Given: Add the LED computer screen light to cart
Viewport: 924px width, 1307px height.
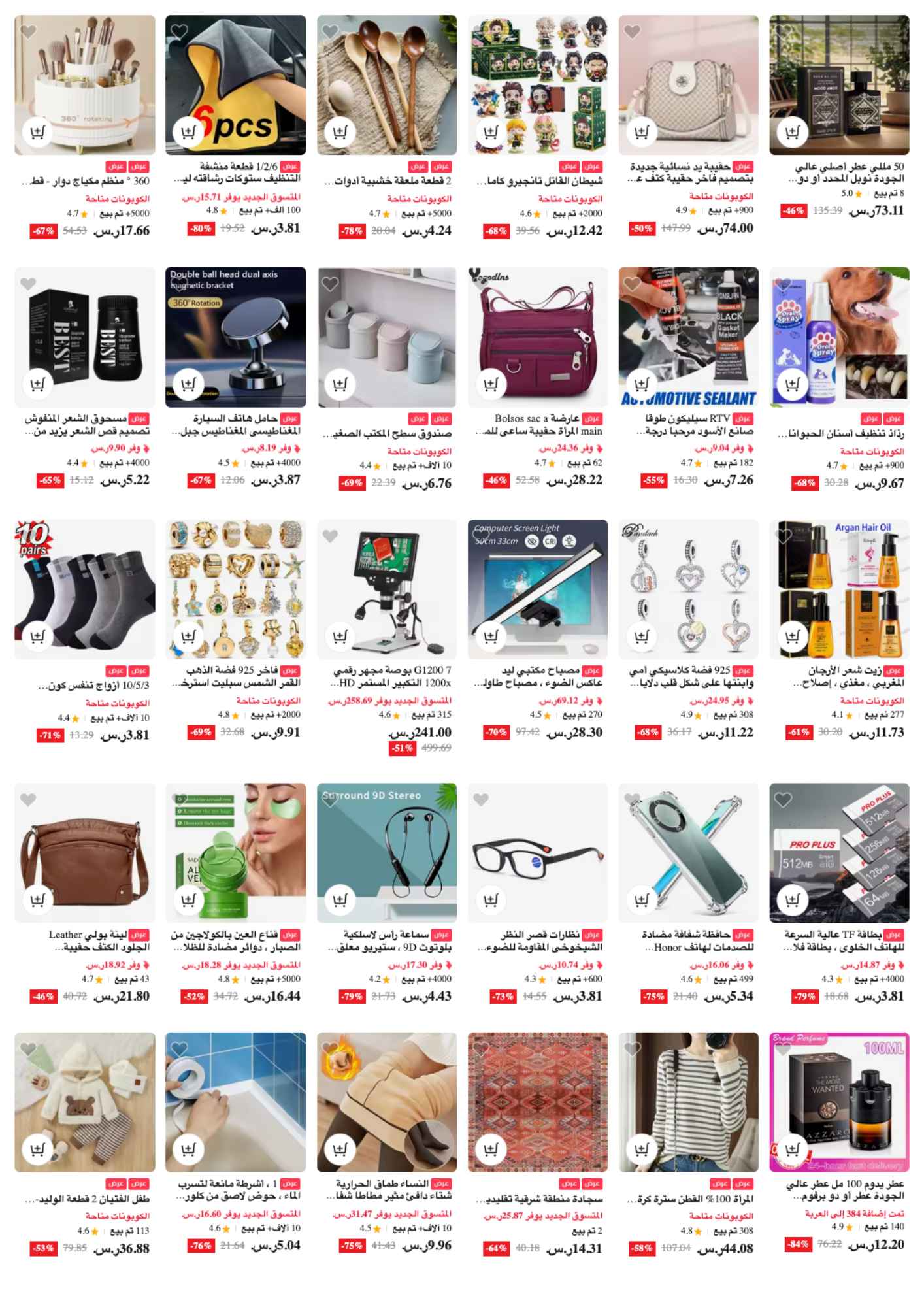Looking at the screenshot, I should [x=491, y=636].
